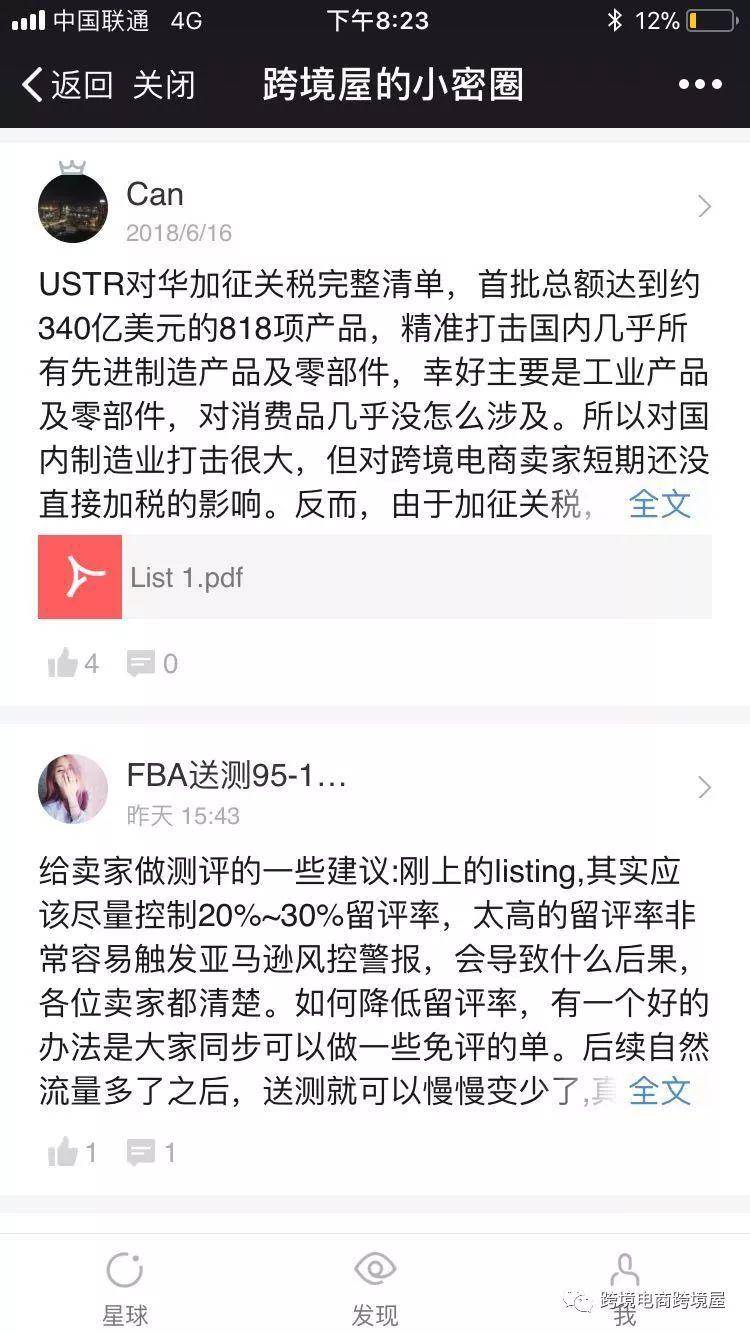750x1334 pixels.
Task: Open the three-dot overflow menu
Action: point(700,85)
